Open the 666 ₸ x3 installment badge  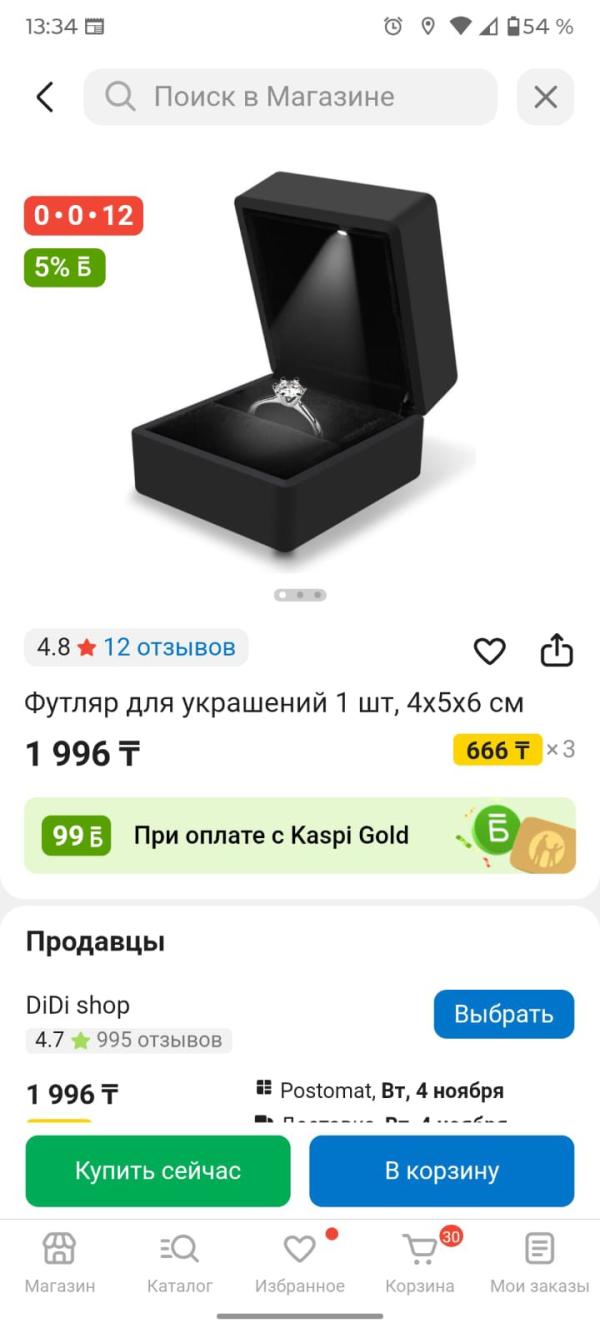pos(514,750)
